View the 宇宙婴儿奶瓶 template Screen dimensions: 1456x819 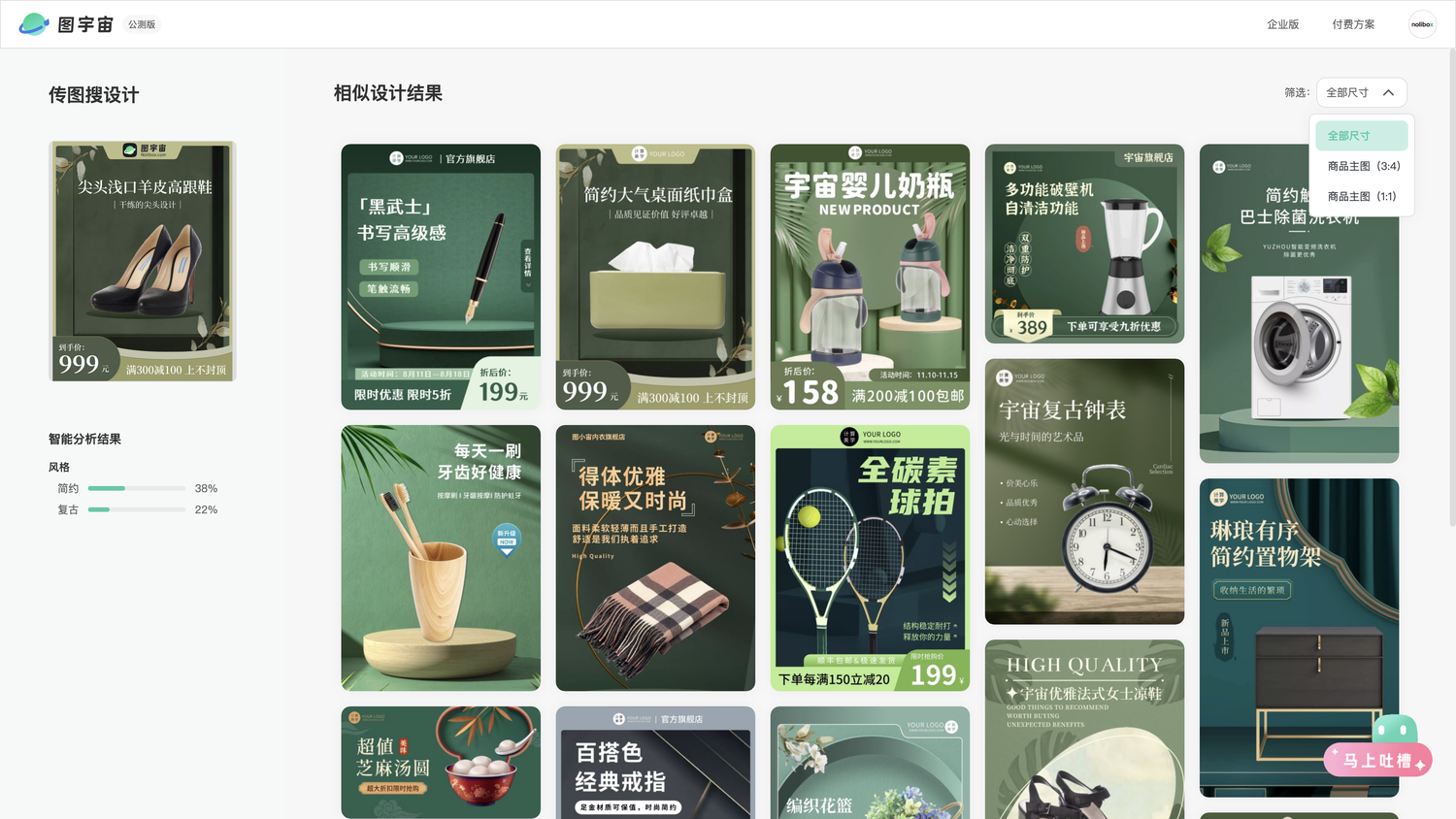[x=870, y=277]
